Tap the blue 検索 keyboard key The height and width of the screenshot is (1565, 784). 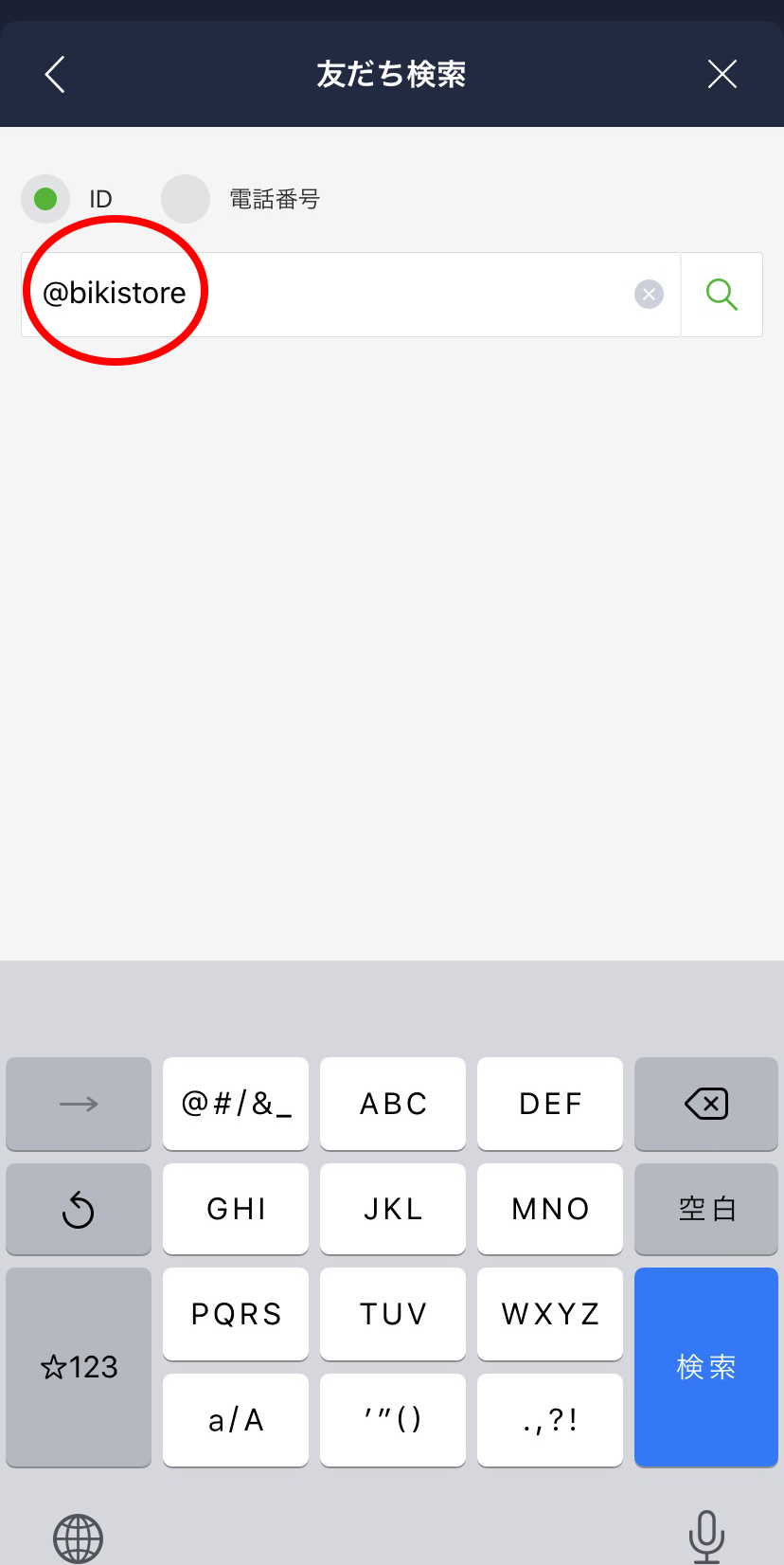(706, 1366)
